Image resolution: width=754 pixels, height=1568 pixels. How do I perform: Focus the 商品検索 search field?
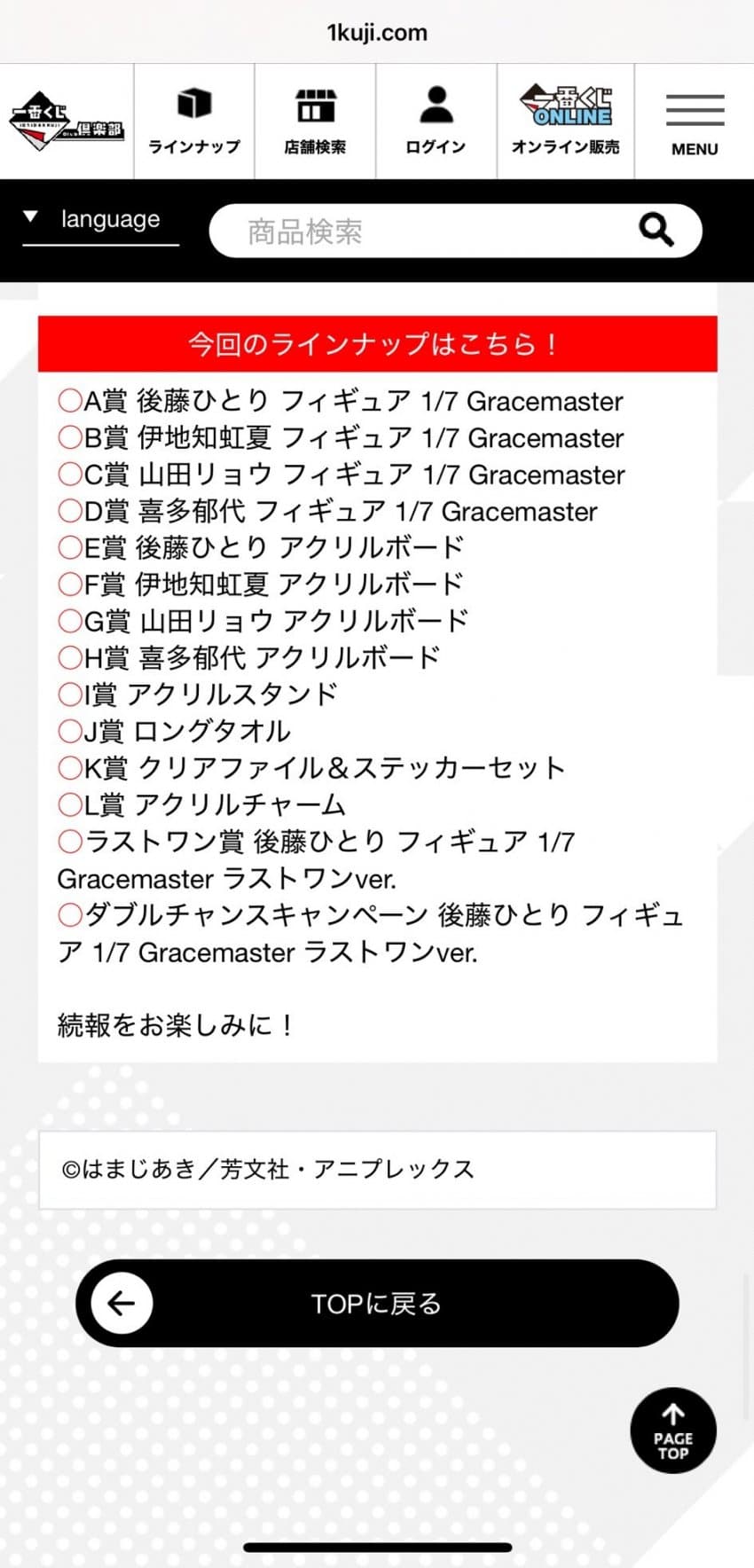coord(417,231)
